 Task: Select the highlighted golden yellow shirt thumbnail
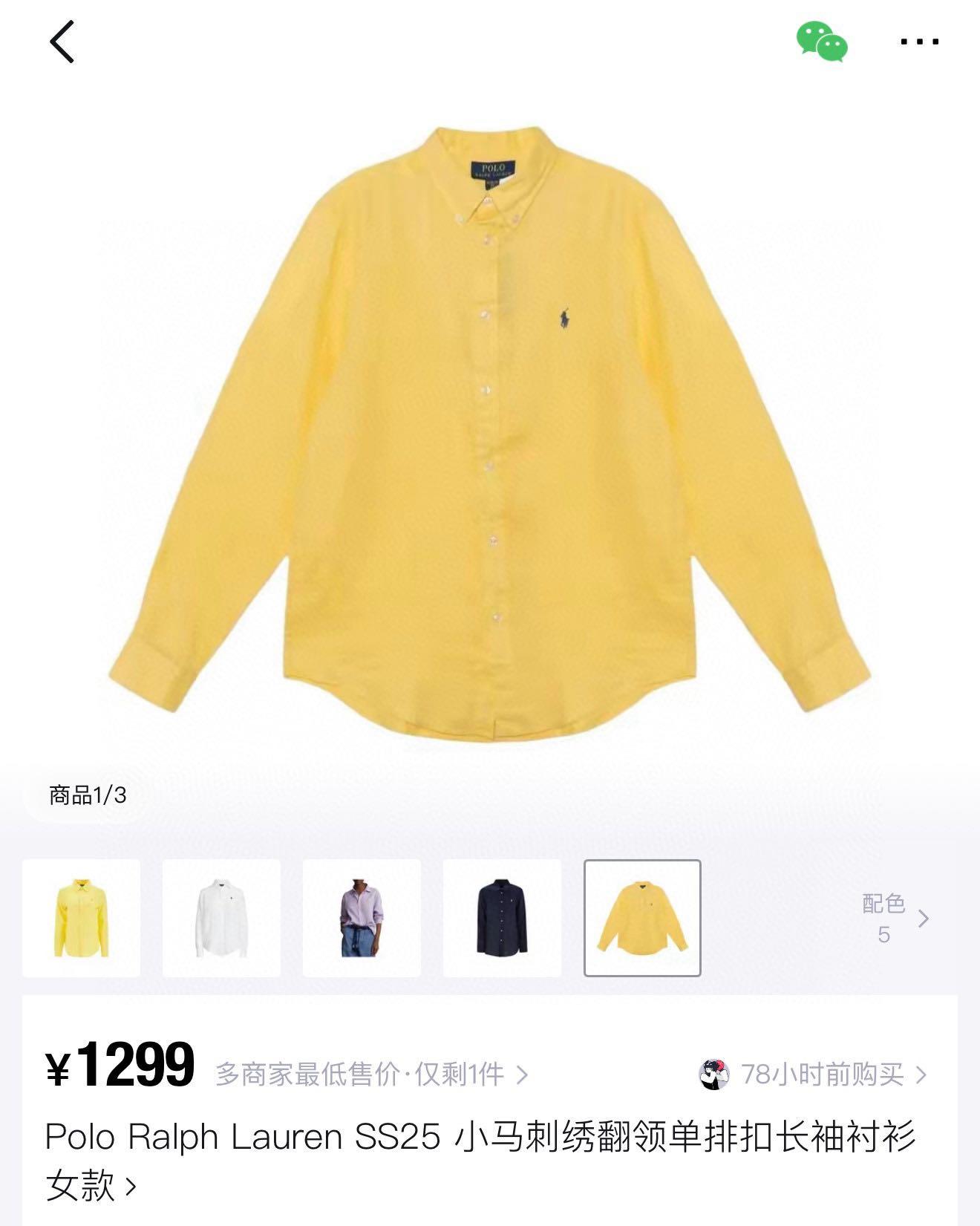pos(642,918)
